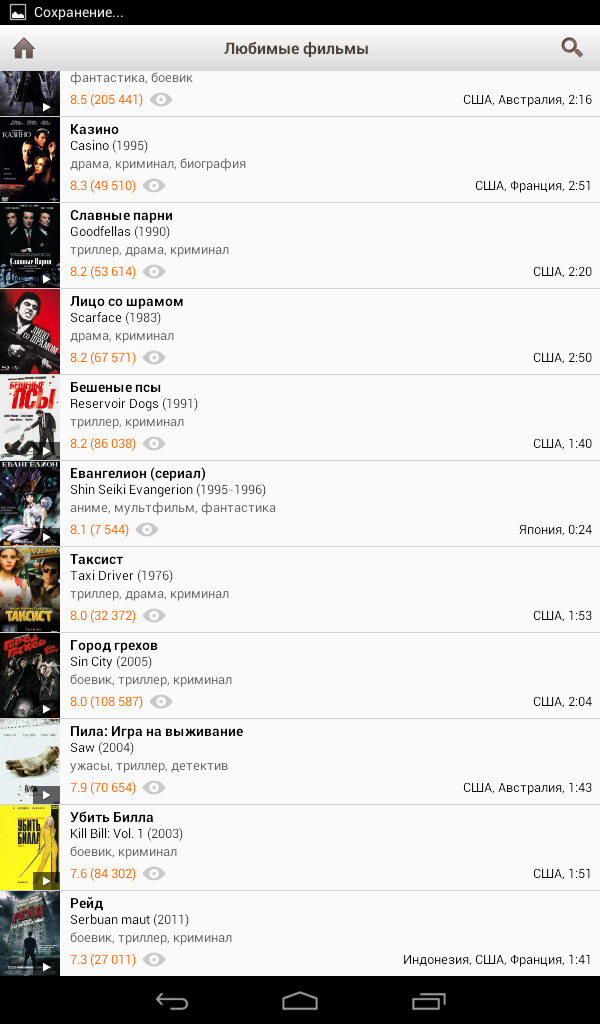Open search in favorite films
The height and width of the screenshot is (1024, 600).
click(572, 48)
